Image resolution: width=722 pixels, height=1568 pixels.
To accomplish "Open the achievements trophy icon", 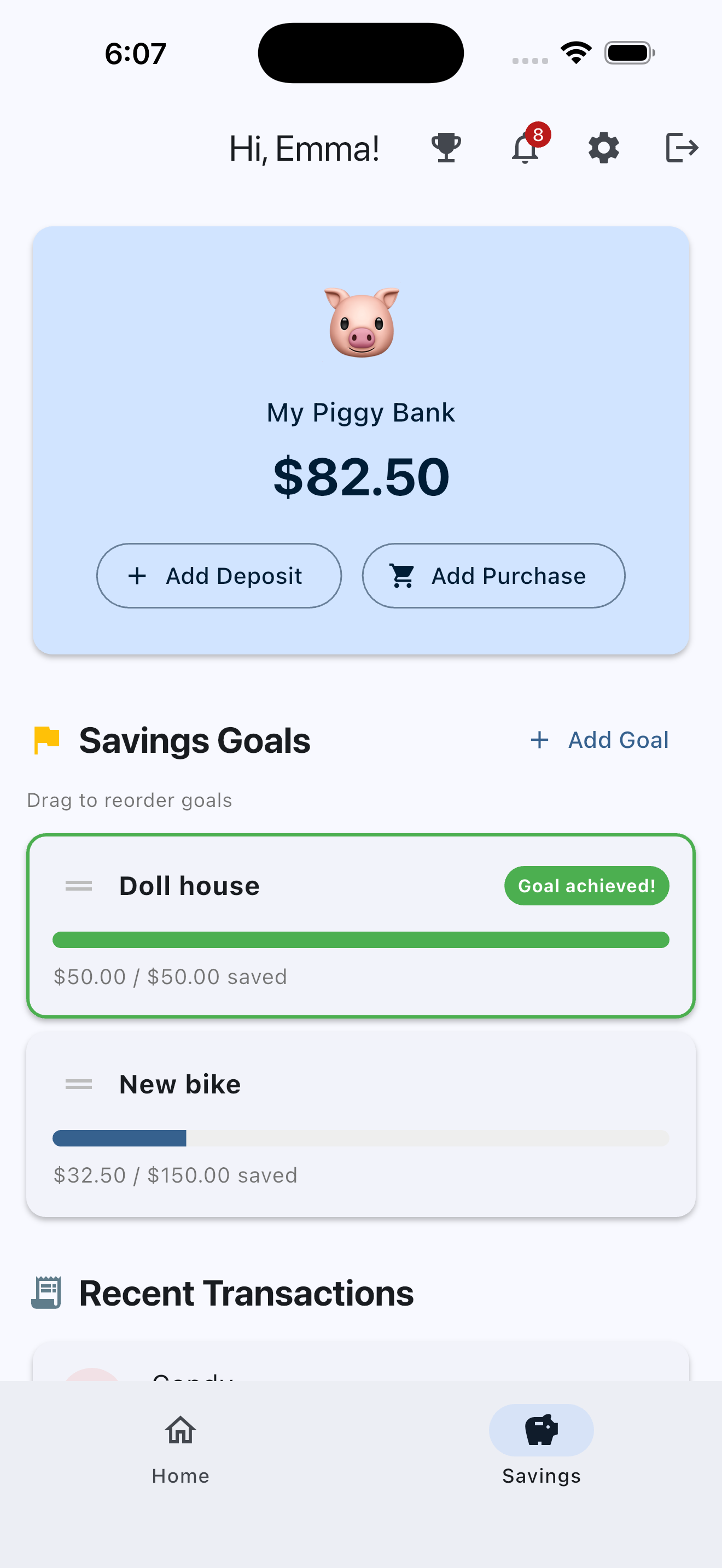I will (x=446, y=147).
